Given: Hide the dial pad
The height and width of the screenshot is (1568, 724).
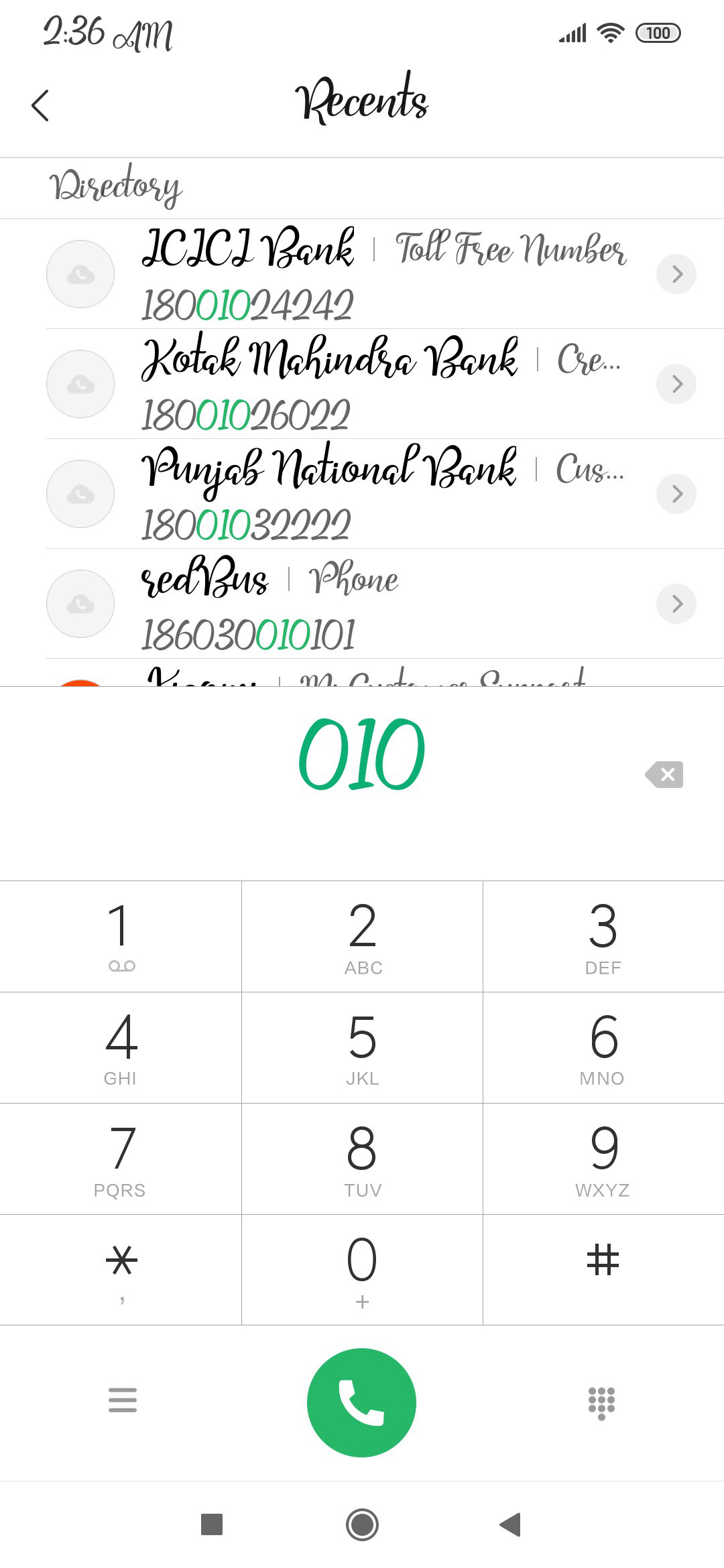Looking at the screenshot, I should pos(601,1402).
